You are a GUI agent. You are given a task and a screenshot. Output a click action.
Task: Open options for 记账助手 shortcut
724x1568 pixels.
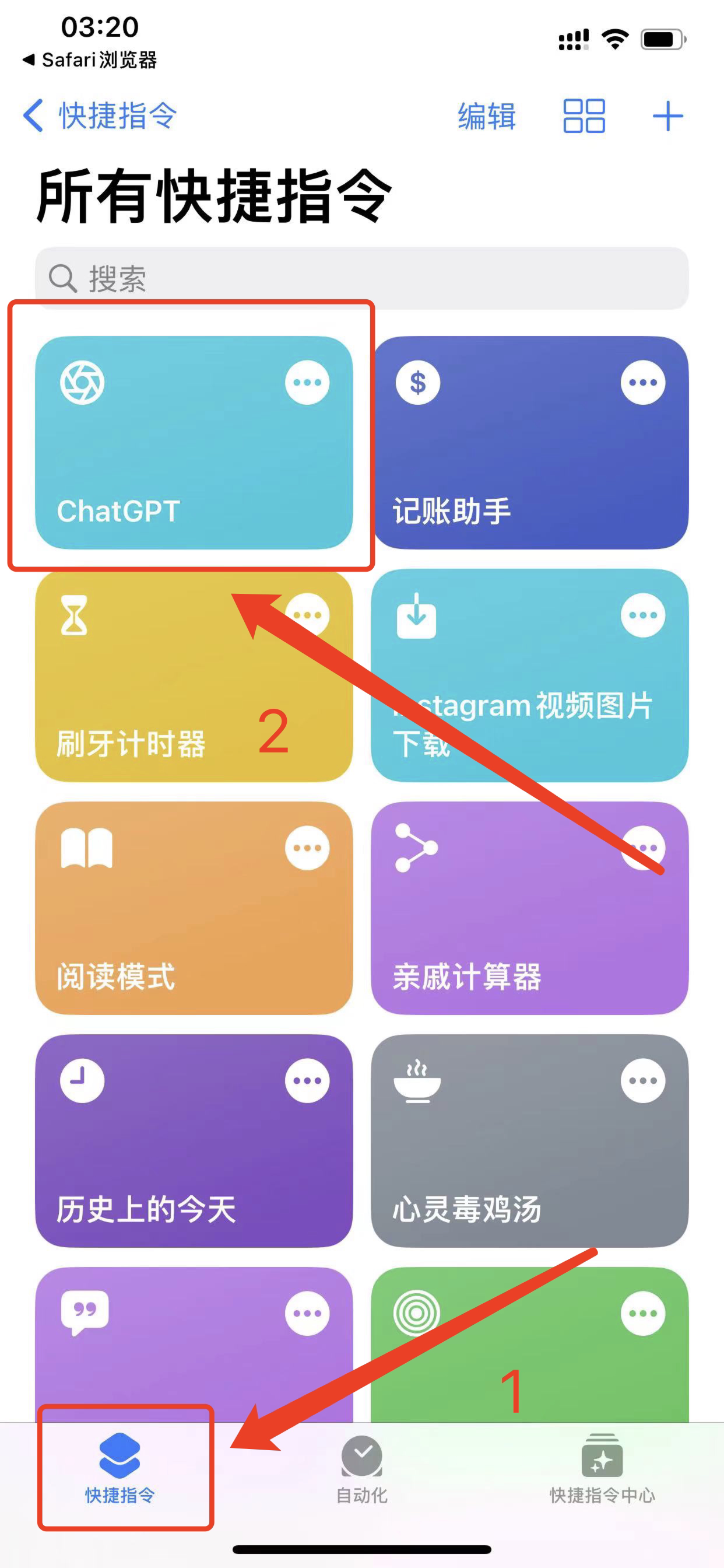click(642, 382)
